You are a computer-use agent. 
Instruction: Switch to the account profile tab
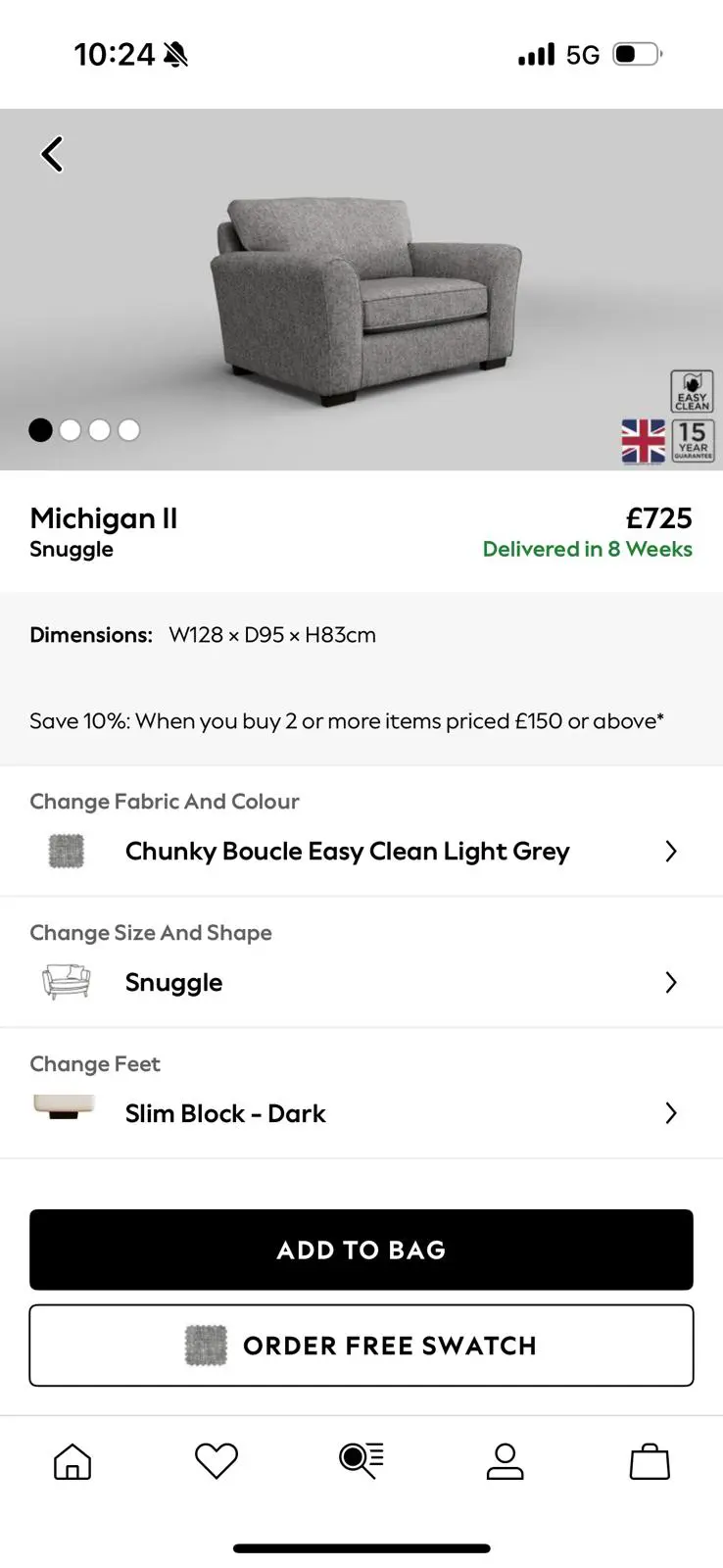[506, 1461]
